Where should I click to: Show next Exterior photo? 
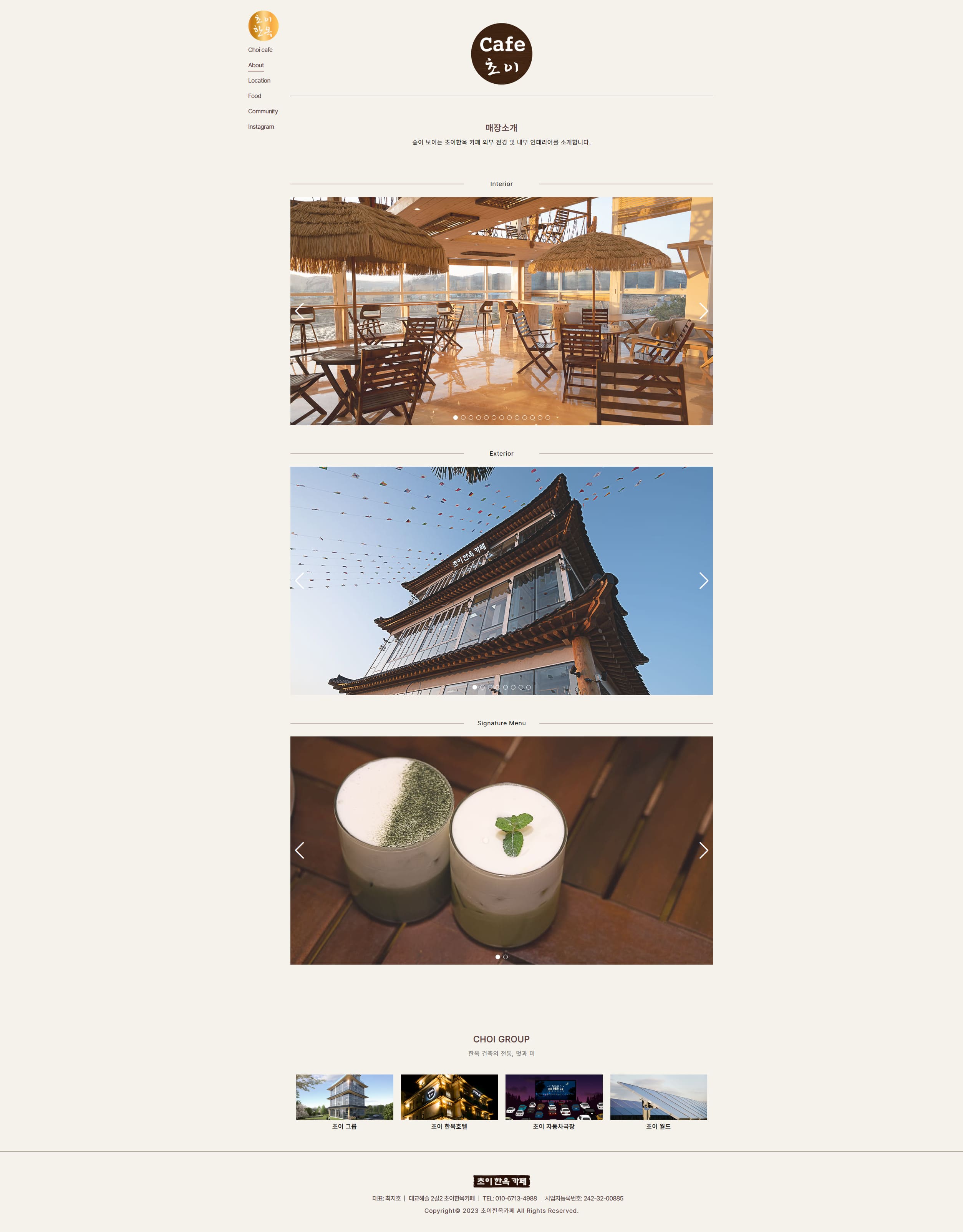click(703, 580)
